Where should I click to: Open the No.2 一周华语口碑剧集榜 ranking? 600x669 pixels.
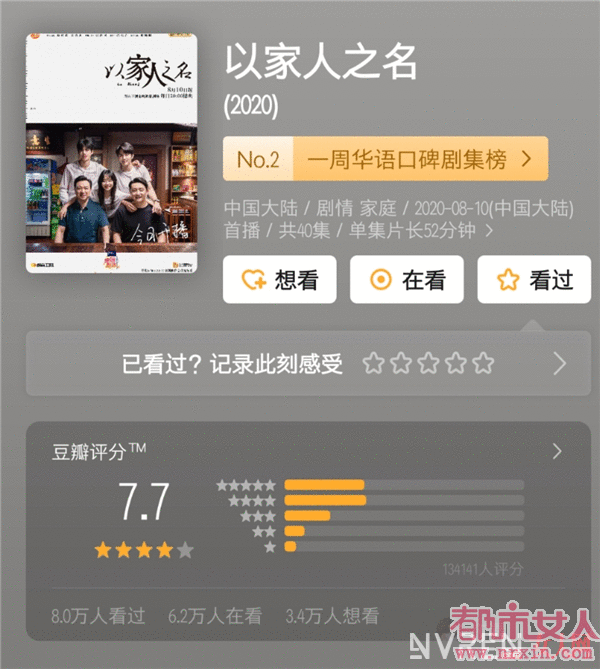[x=385, y=158]
